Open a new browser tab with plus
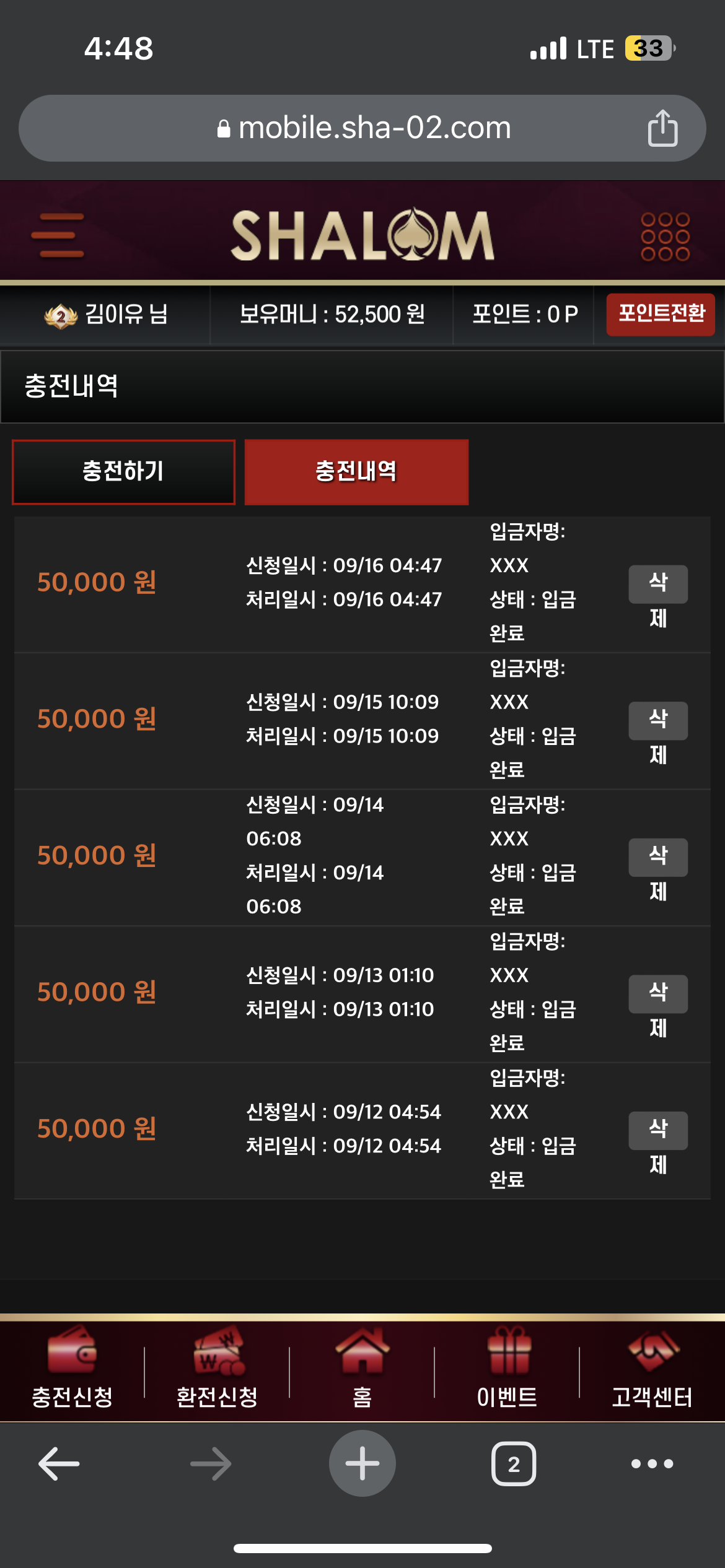 click(362, 1463)
